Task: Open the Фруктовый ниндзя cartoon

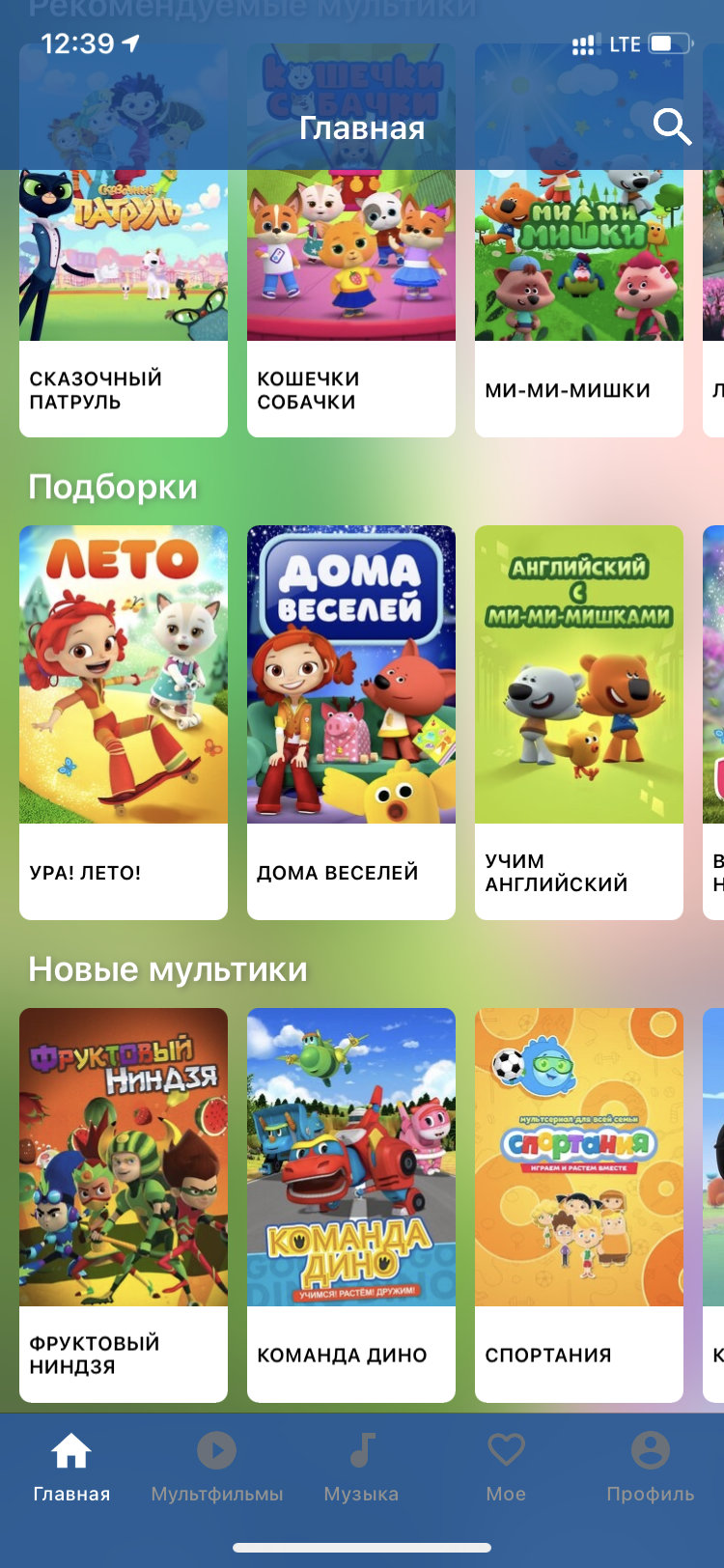Action: [x=124, y=1205]
